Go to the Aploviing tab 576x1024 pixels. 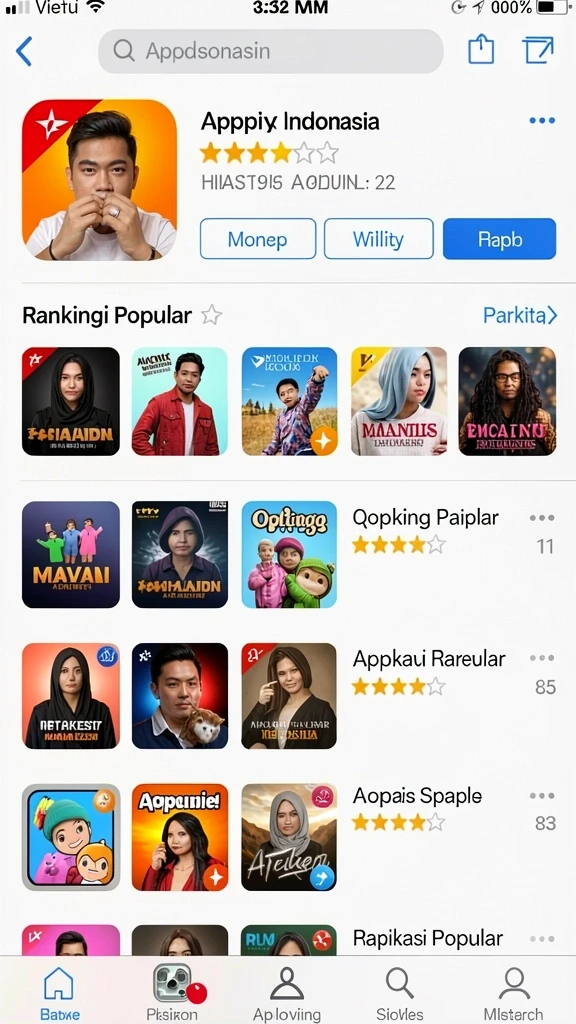point(287,993)
